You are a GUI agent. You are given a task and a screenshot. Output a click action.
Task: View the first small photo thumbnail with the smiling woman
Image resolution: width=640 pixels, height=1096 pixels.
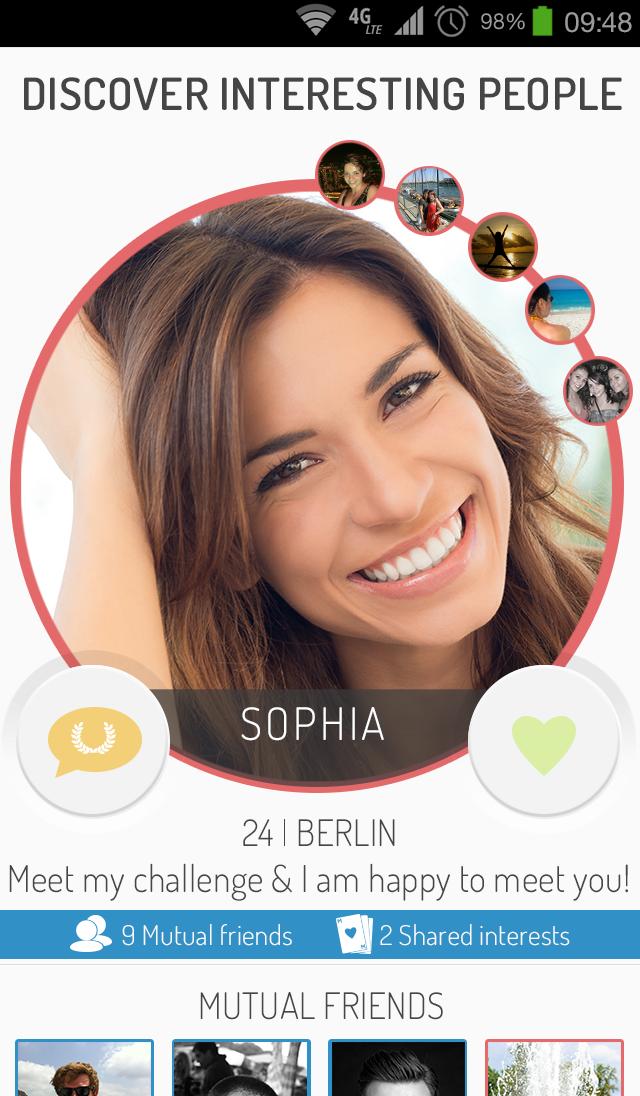point(349,174)
